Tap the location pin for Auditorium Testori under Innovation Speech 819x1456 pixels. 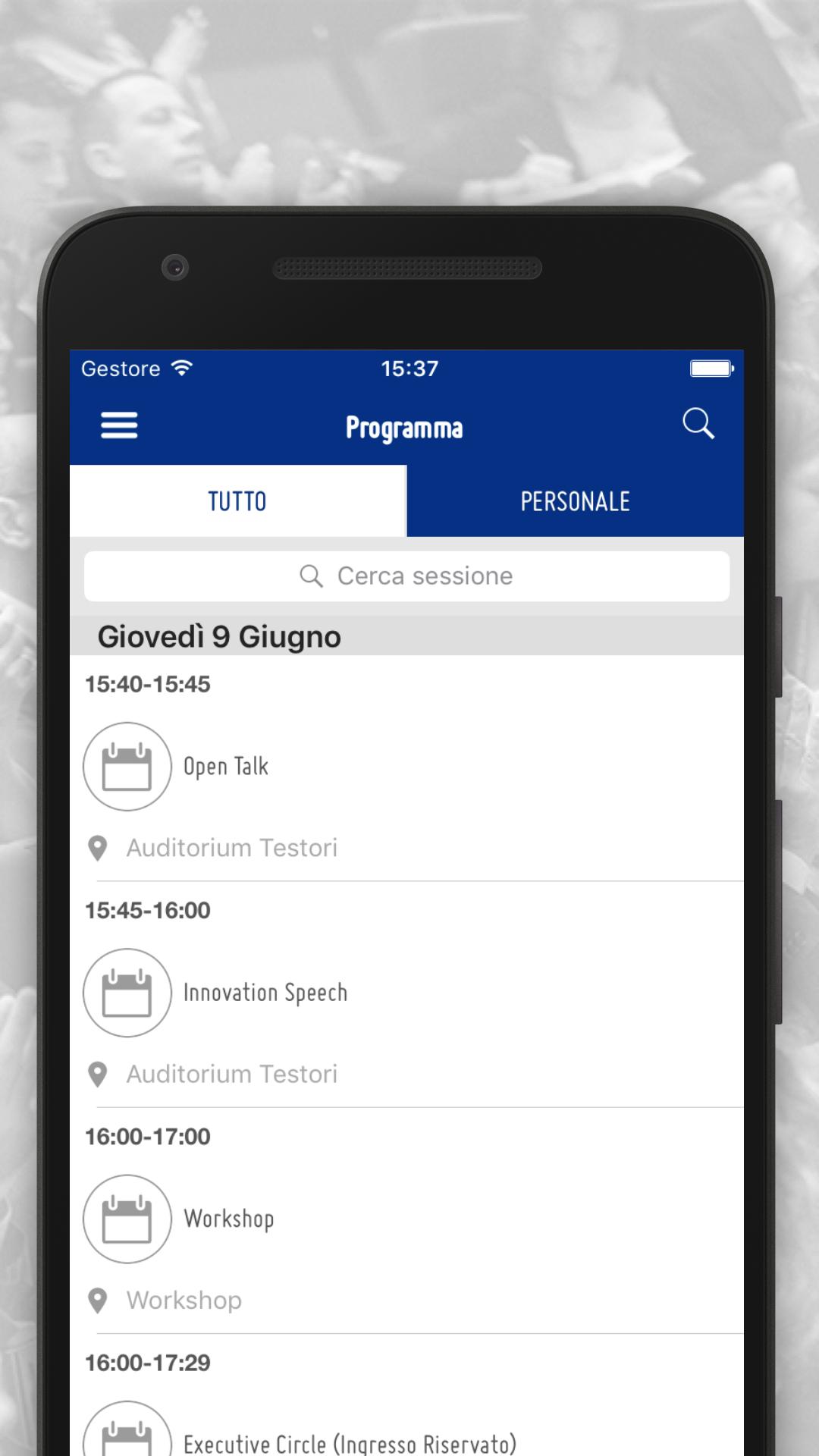tap(98, 1073)
